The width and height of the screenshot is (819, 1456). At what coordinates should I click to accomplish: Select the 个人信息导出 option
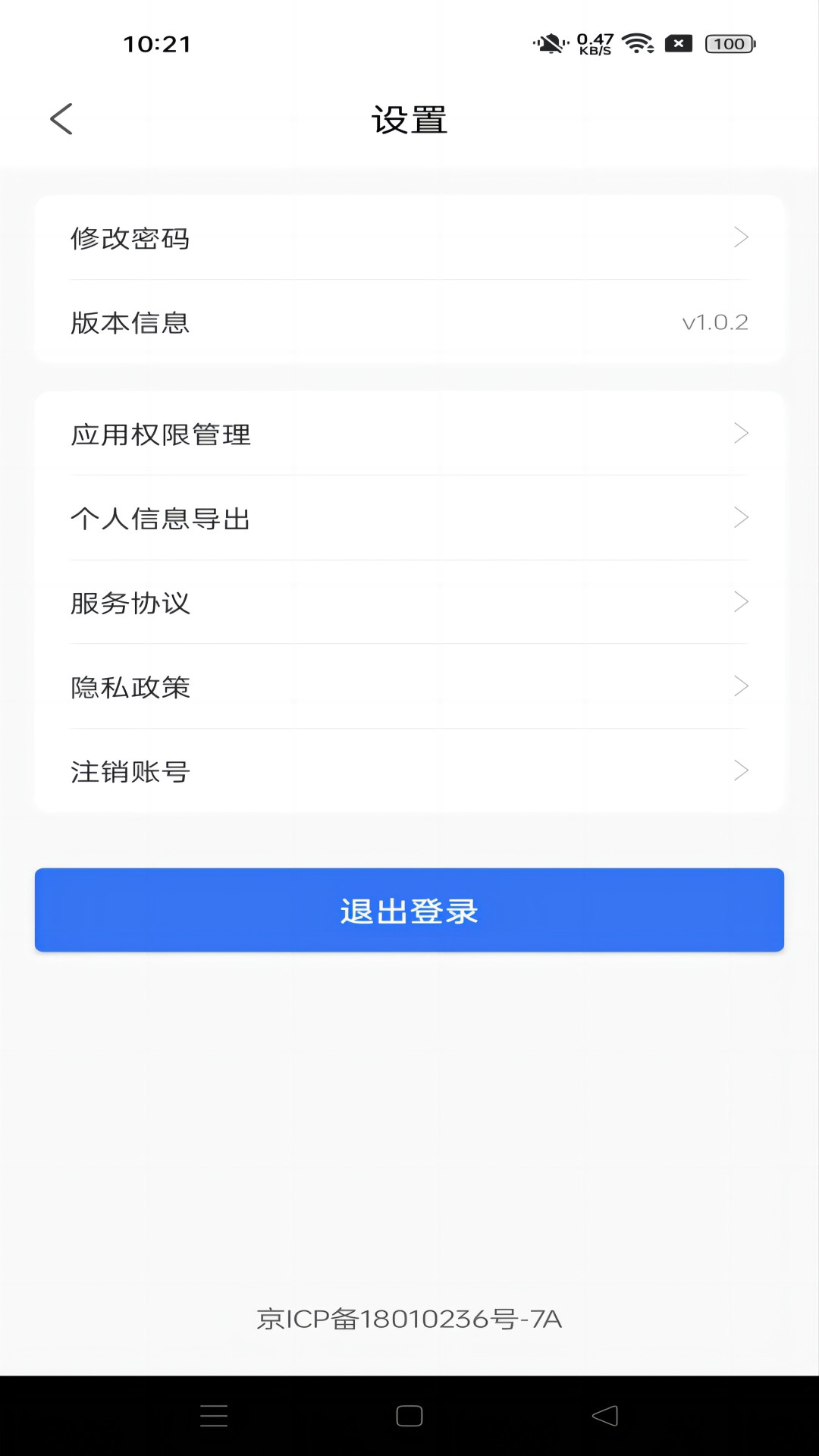pyautogui.click(x=409, y=519)
